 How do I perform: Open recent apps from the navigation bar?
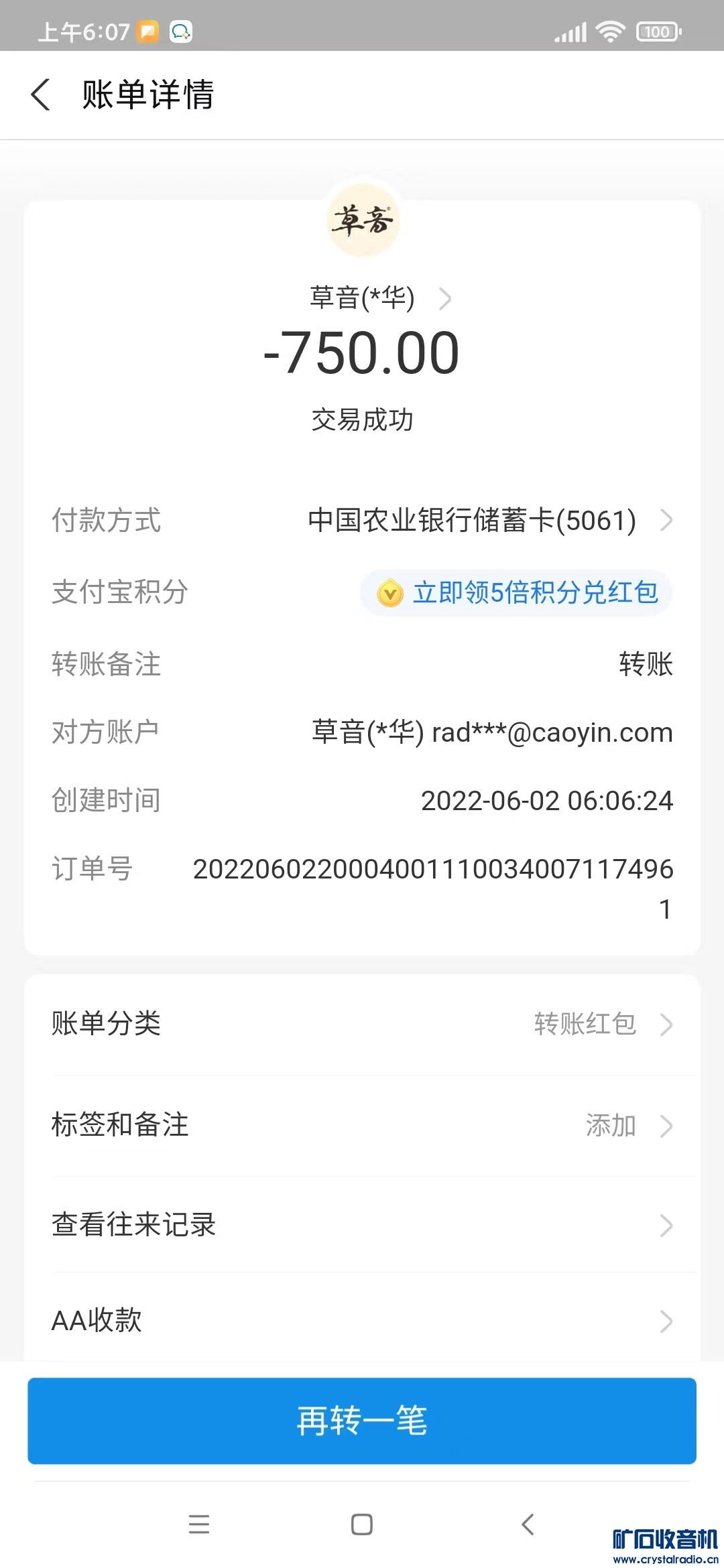[199, 1524]
